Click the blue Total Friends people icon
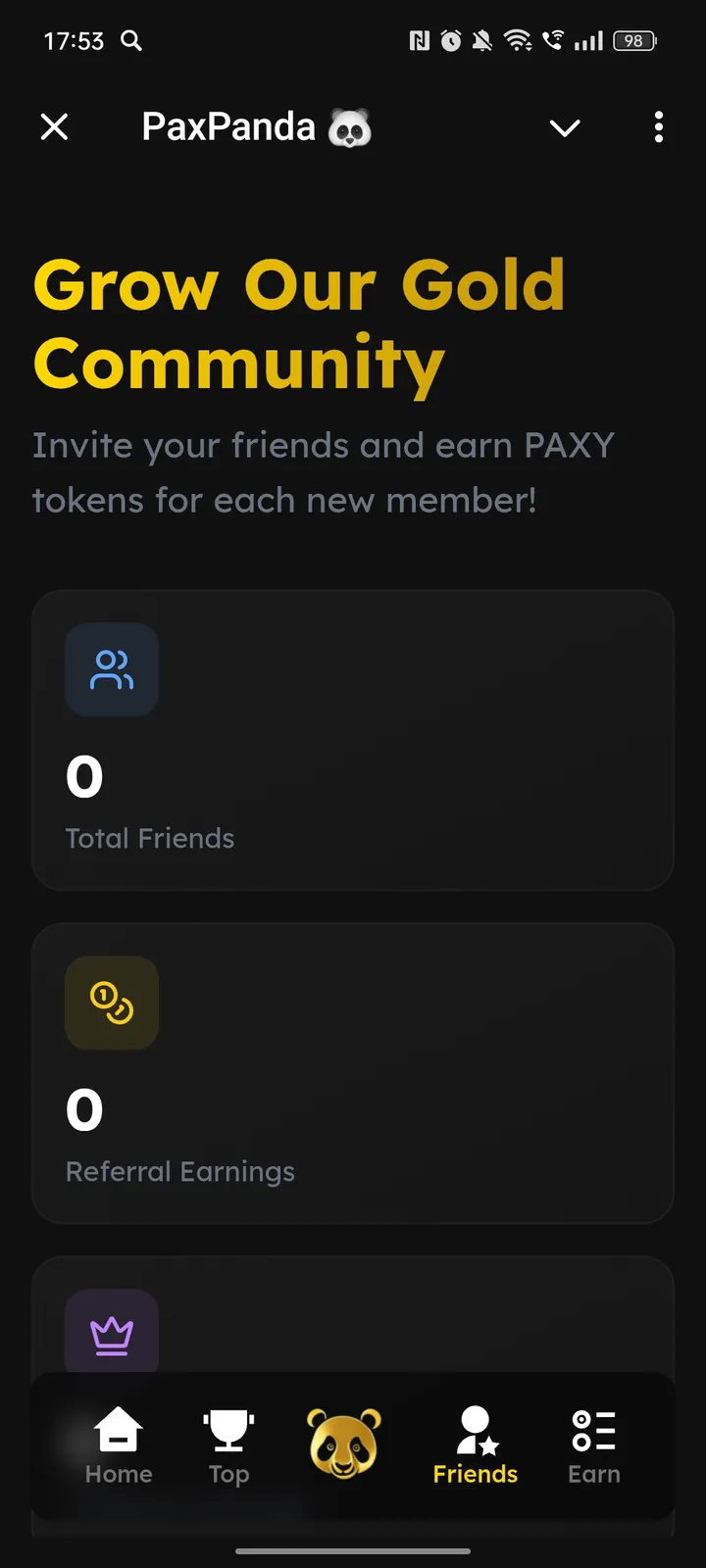 pyautogui.click(x=111, y=669)
